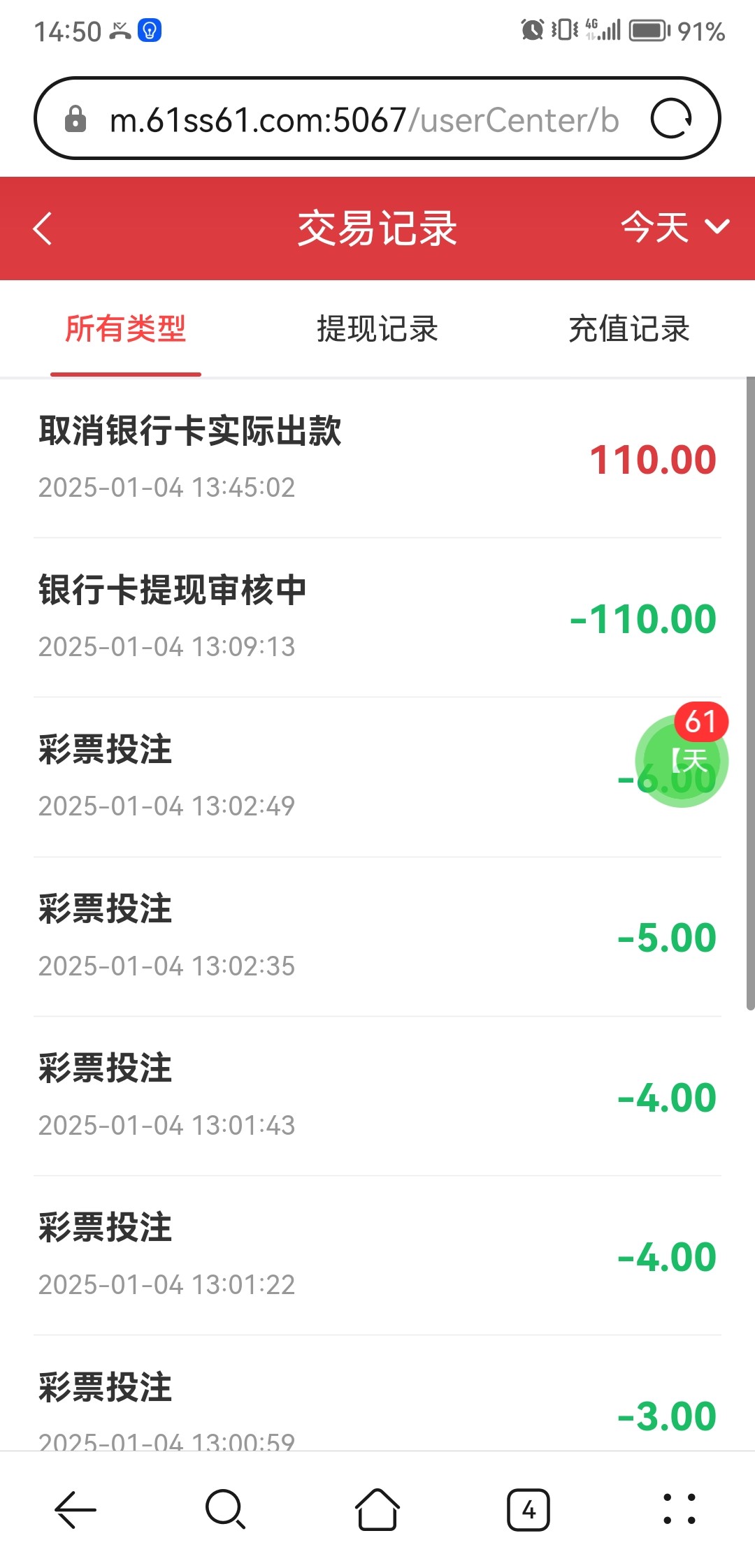Image resolution: width=755 pixels, height=1568 pixels.
Task: Open tab switcher showing 4 tabs
Action: coord(528,1509)
